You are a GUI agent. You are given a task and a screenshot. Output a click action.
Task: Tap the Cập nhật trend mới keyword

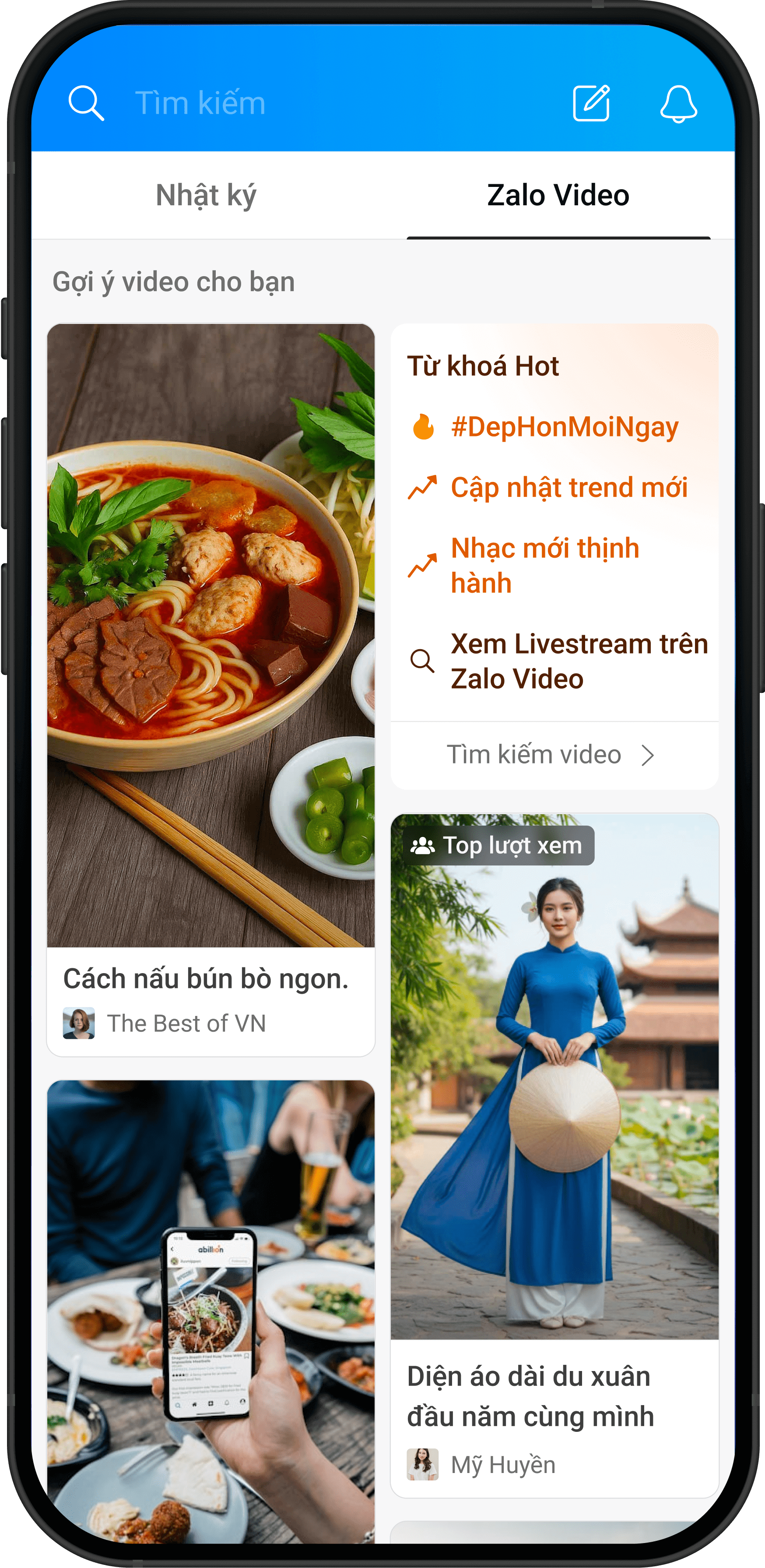click(568, 488)
